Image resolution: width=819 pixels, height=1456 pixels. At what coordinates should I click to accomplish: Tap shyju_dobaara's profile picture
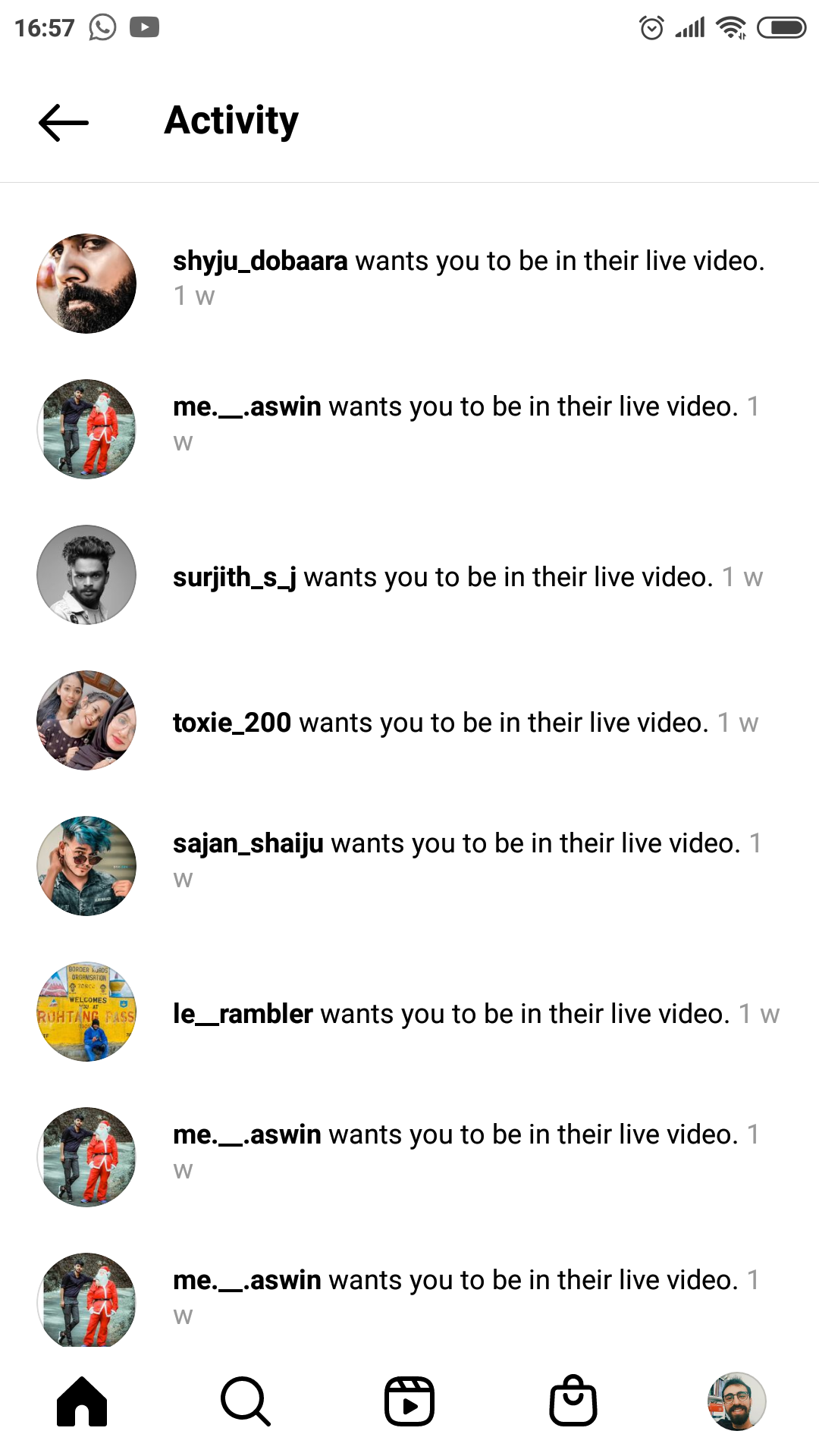[x=86, y=284]
